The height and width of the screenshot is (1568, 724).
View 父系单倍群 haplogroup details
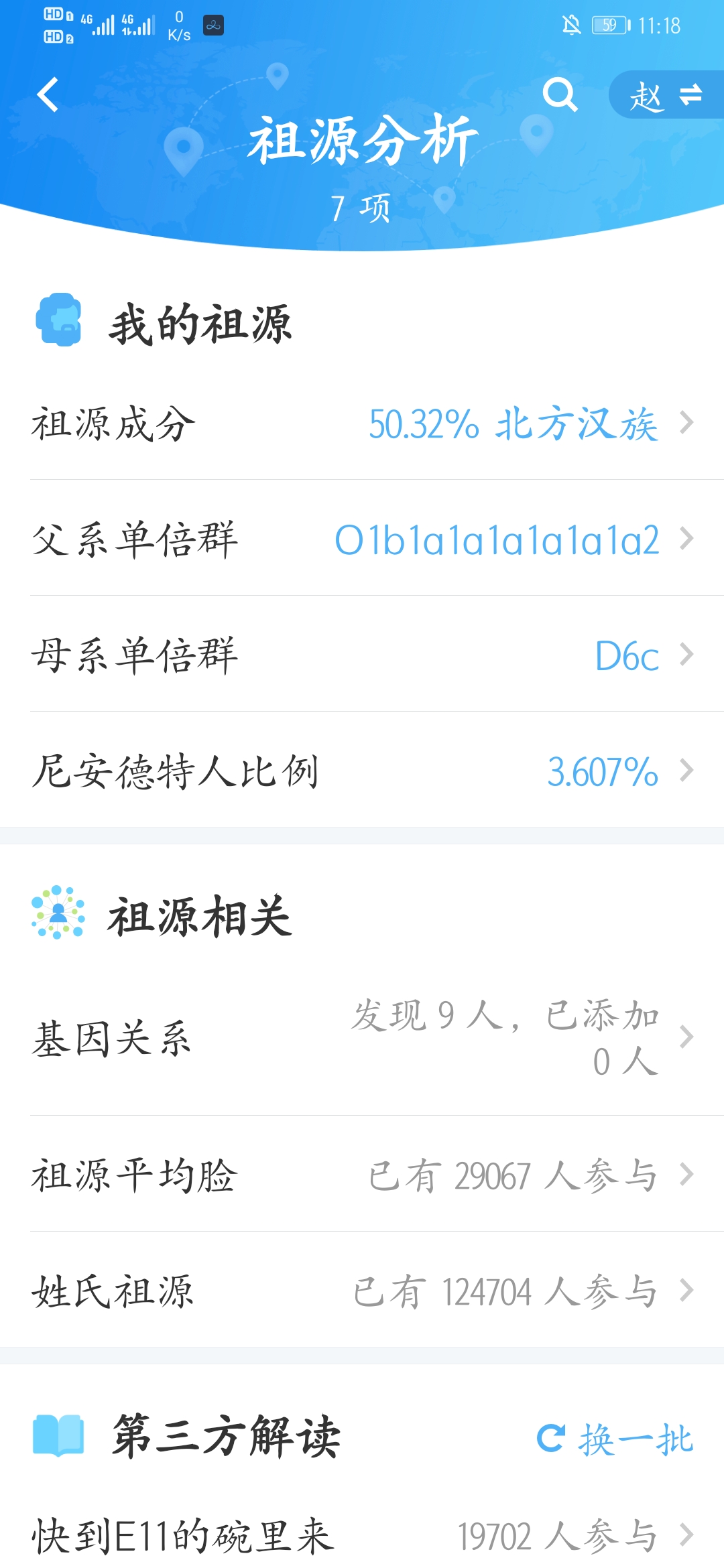tap(362, 539)
